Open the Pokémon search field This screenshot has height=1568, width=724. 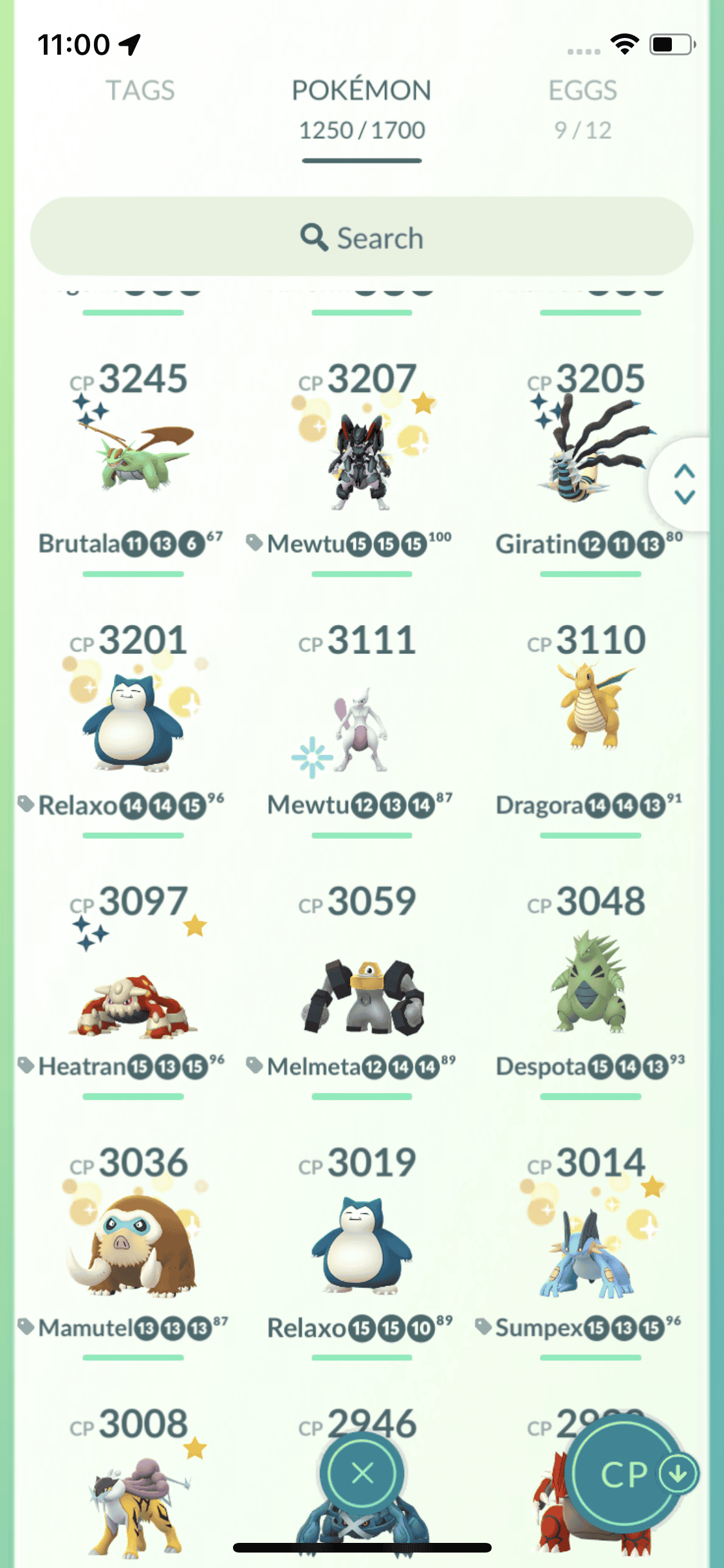click(x=362, y=238)
